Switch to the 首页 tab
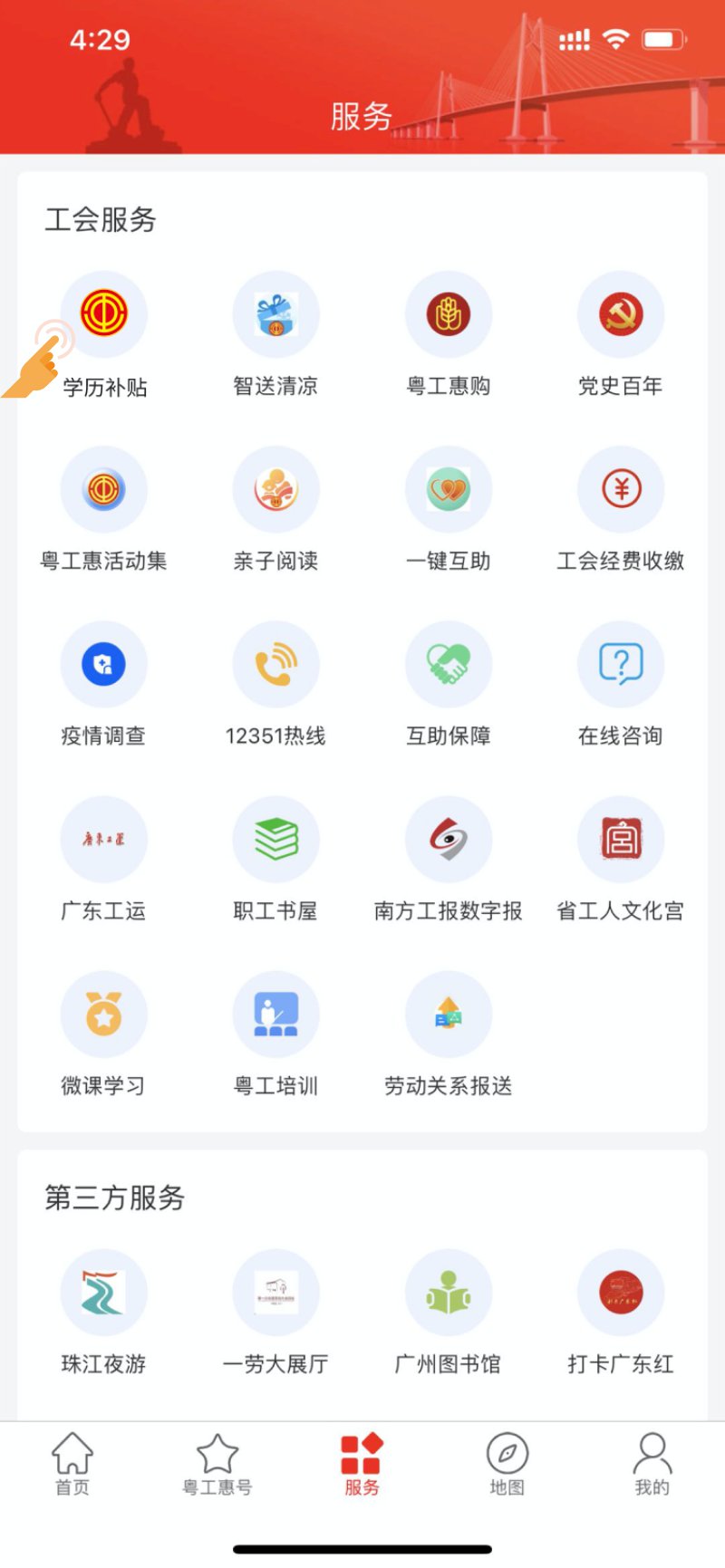The height and width of the screenshot is (1568, 725). [x=72, y=1463]
